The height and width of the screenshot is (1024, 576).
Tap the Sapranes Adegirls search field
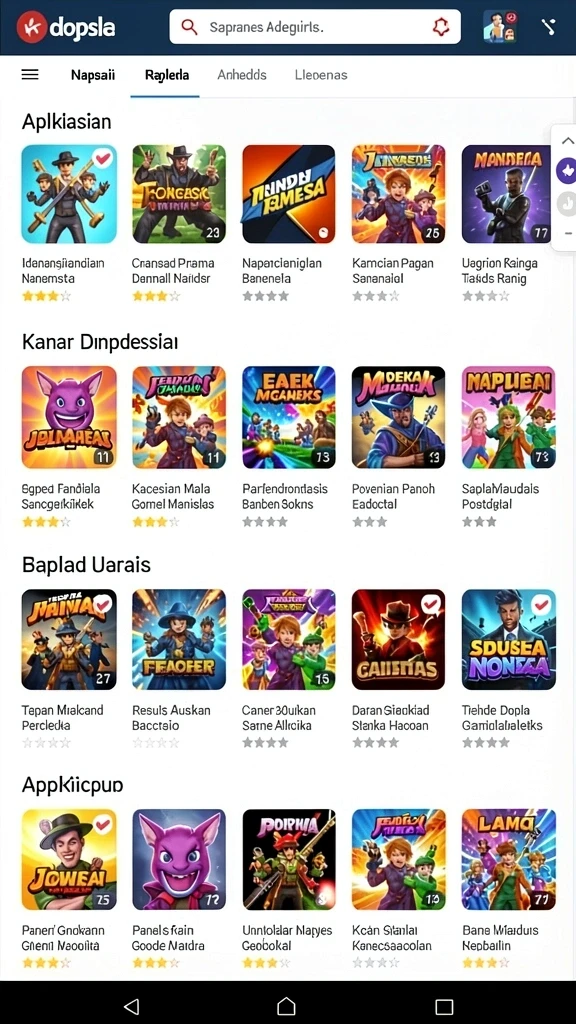[x=315, y=27]
